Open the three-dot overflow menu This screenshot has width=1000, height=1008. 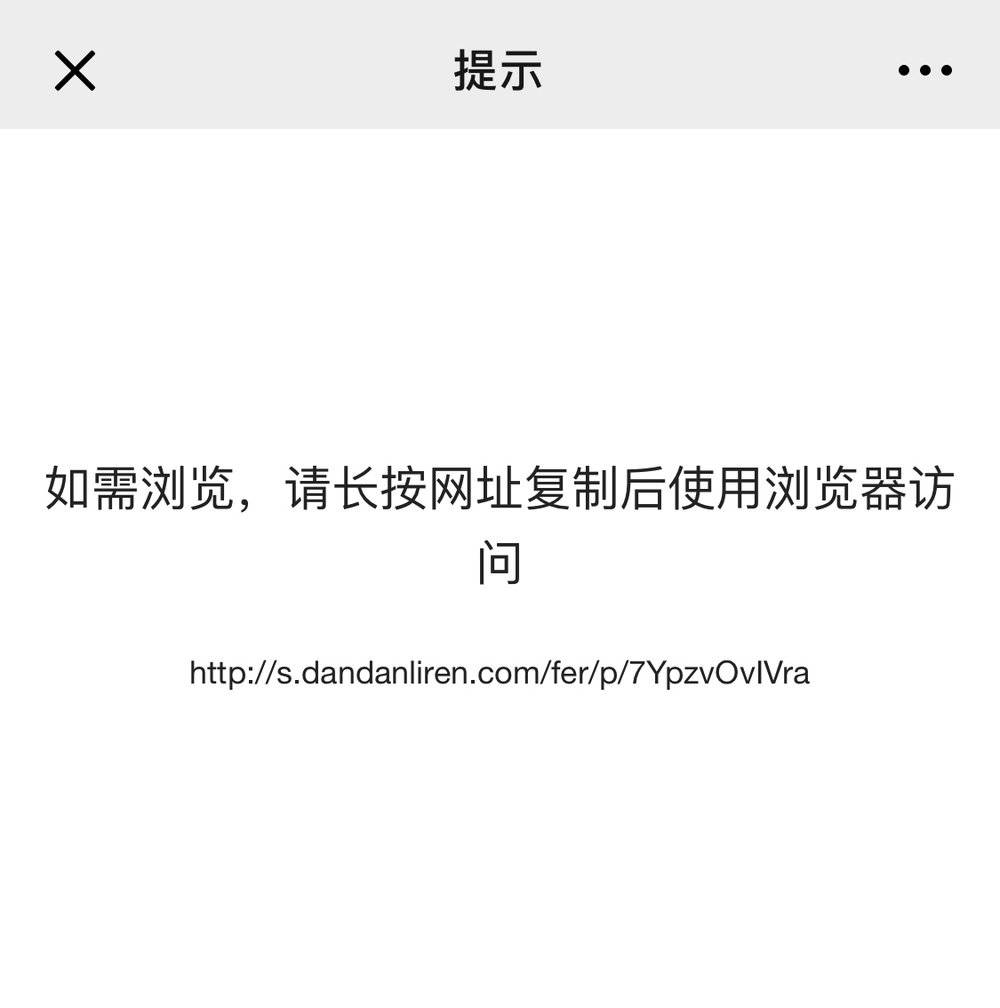pos(924,71)
